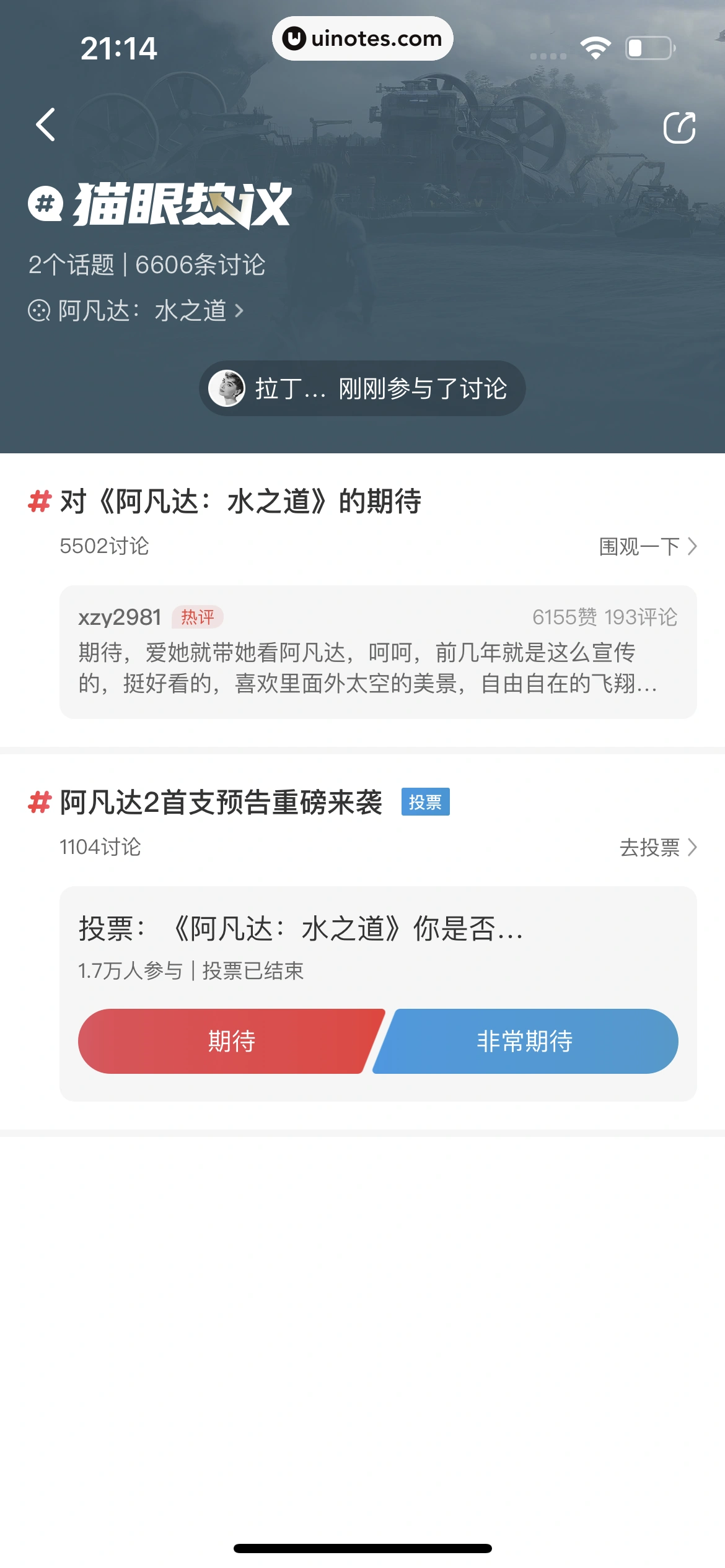Open topic 对《阿凡达：水之道》的期待
725x1568 pixels.
point(240,503)
